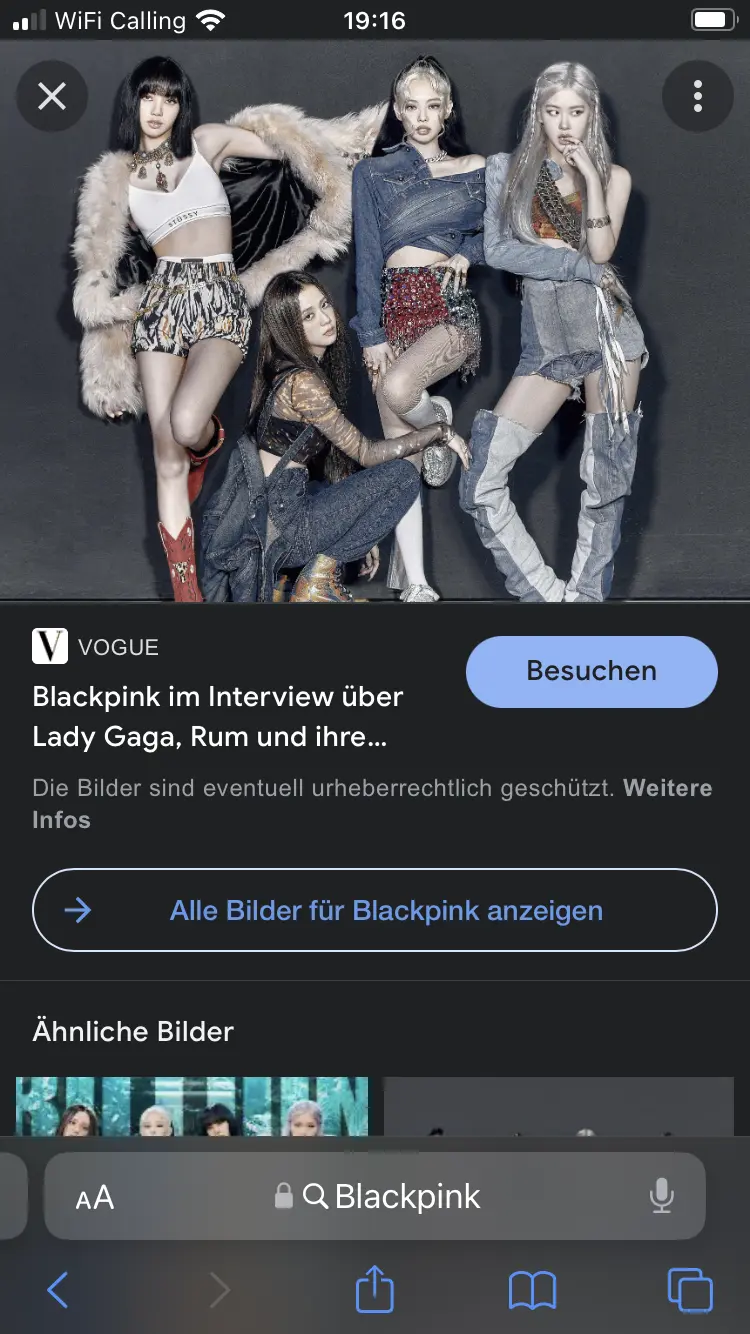Open the AA page settings menu
This screenshot has height=1334, width=750.
tap(95, 1197)
